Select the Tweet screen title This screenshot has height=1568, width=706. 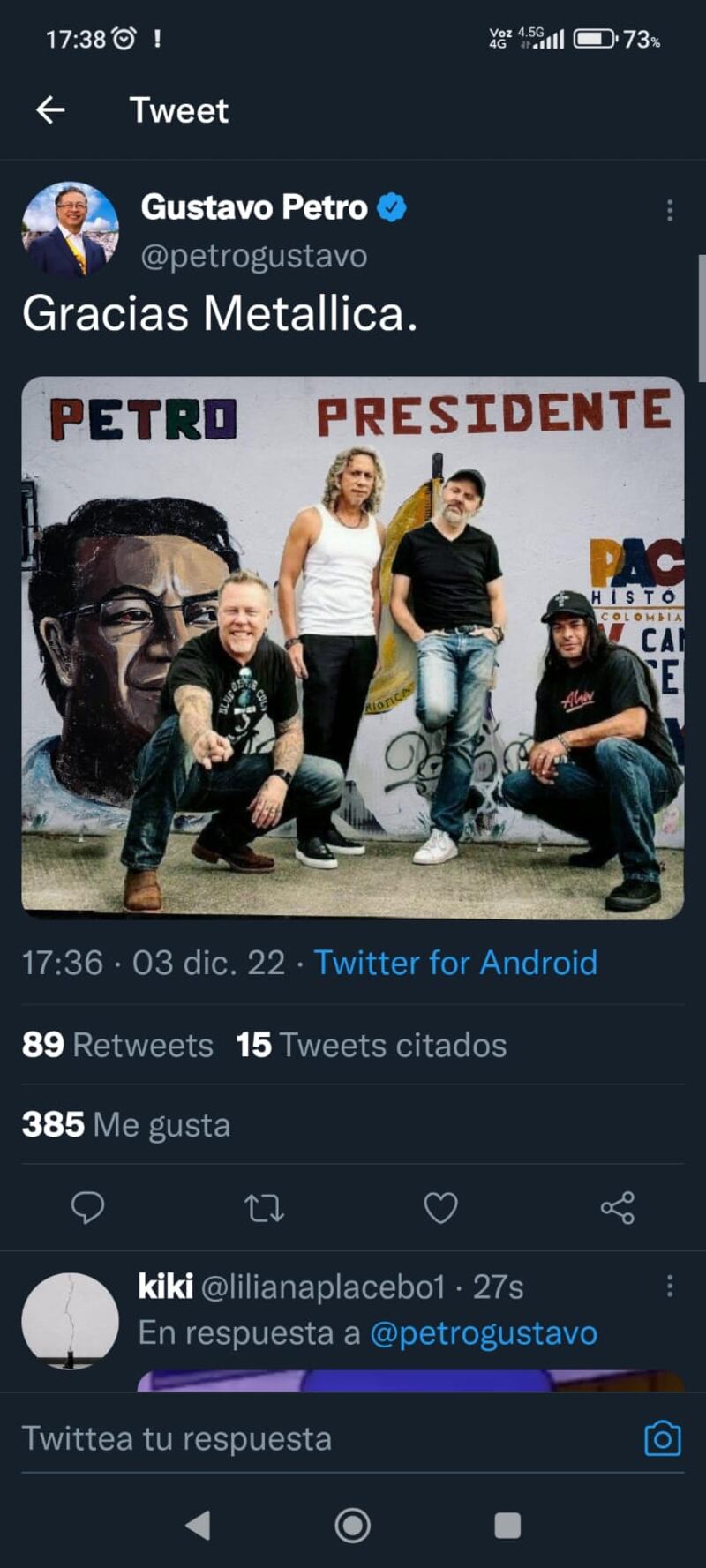pyautogui.click(x=178, y=109)
